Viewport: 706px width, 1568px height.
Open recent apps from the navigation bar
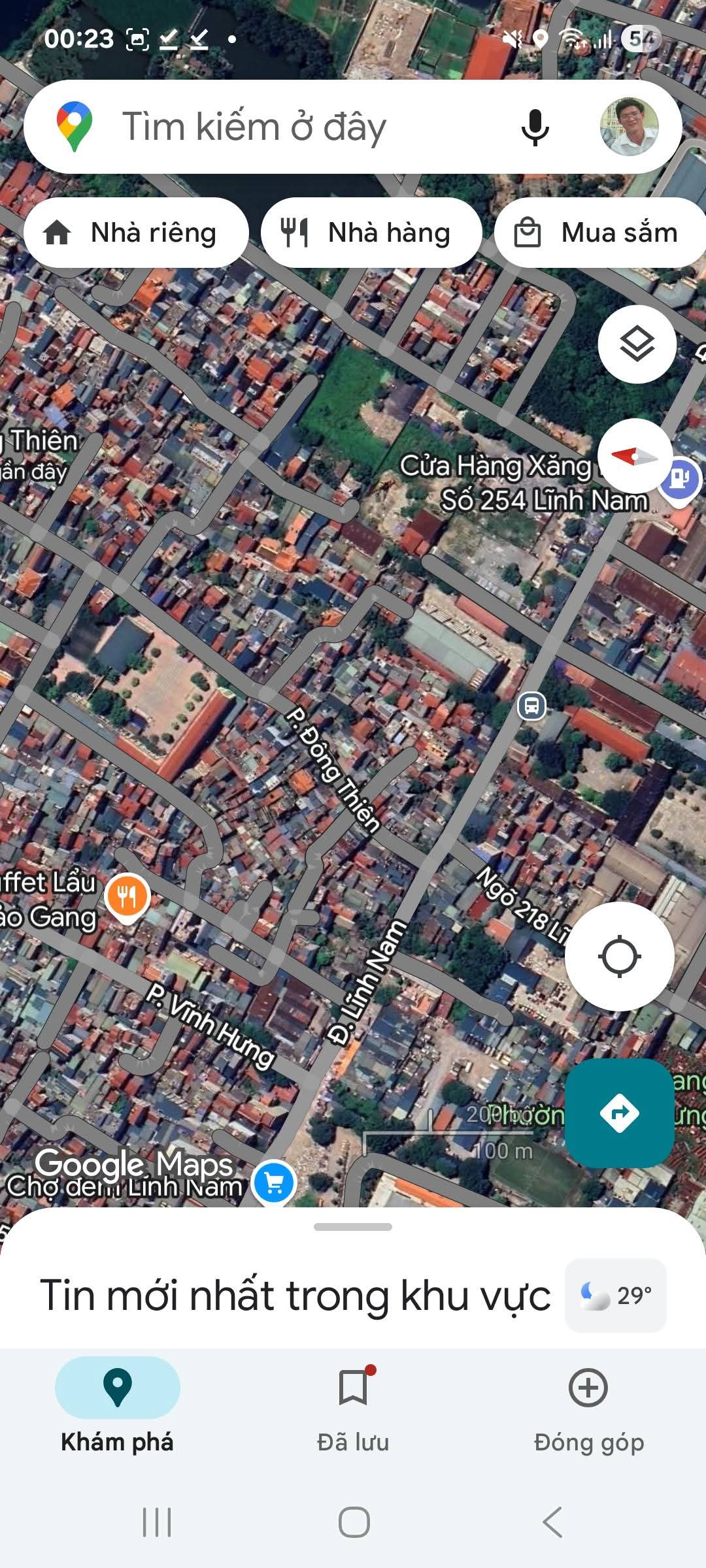[157, 1522]
